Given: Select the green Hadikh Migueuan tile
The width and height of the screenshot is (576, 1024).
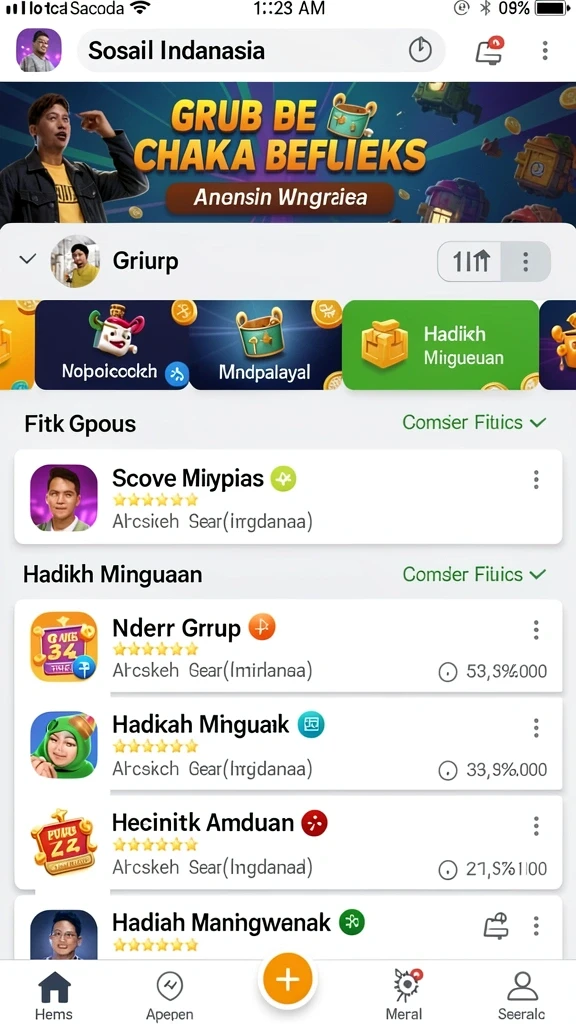Looking at the screenshot, I should (x=441, y=345).
